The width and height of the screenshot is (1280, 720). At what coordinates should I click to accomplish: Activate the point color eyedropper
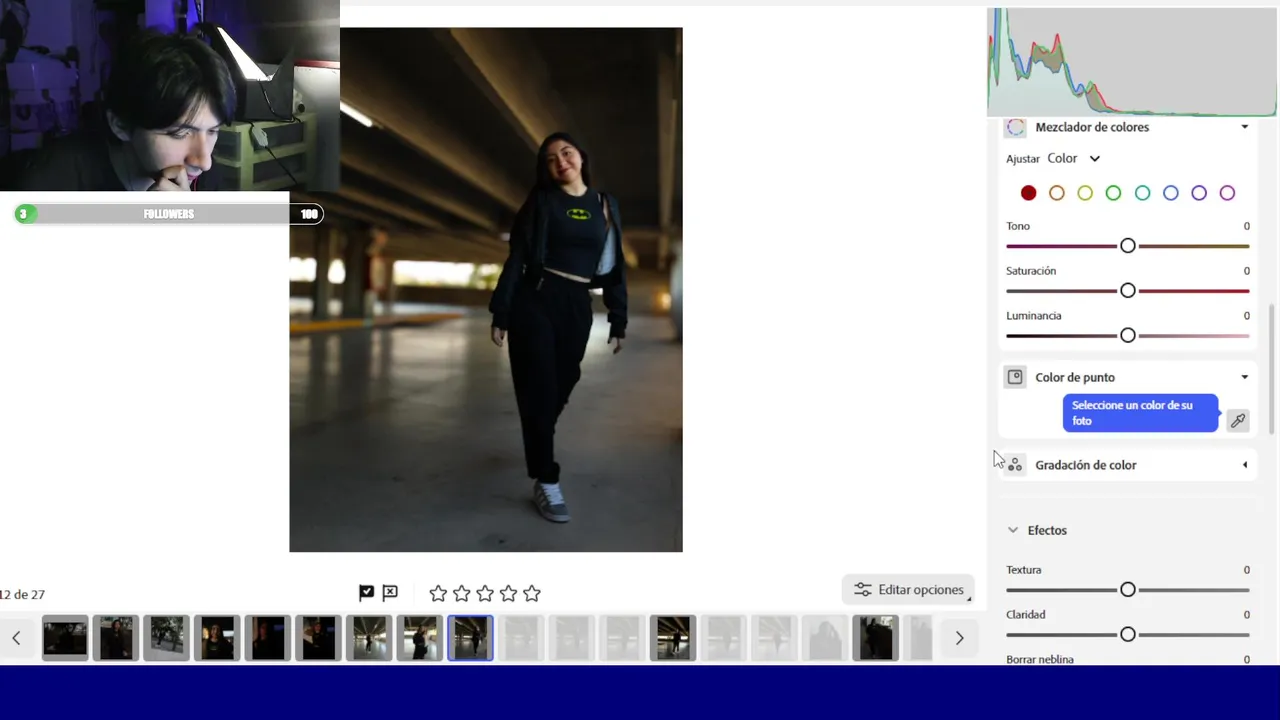click(1238, 420)
